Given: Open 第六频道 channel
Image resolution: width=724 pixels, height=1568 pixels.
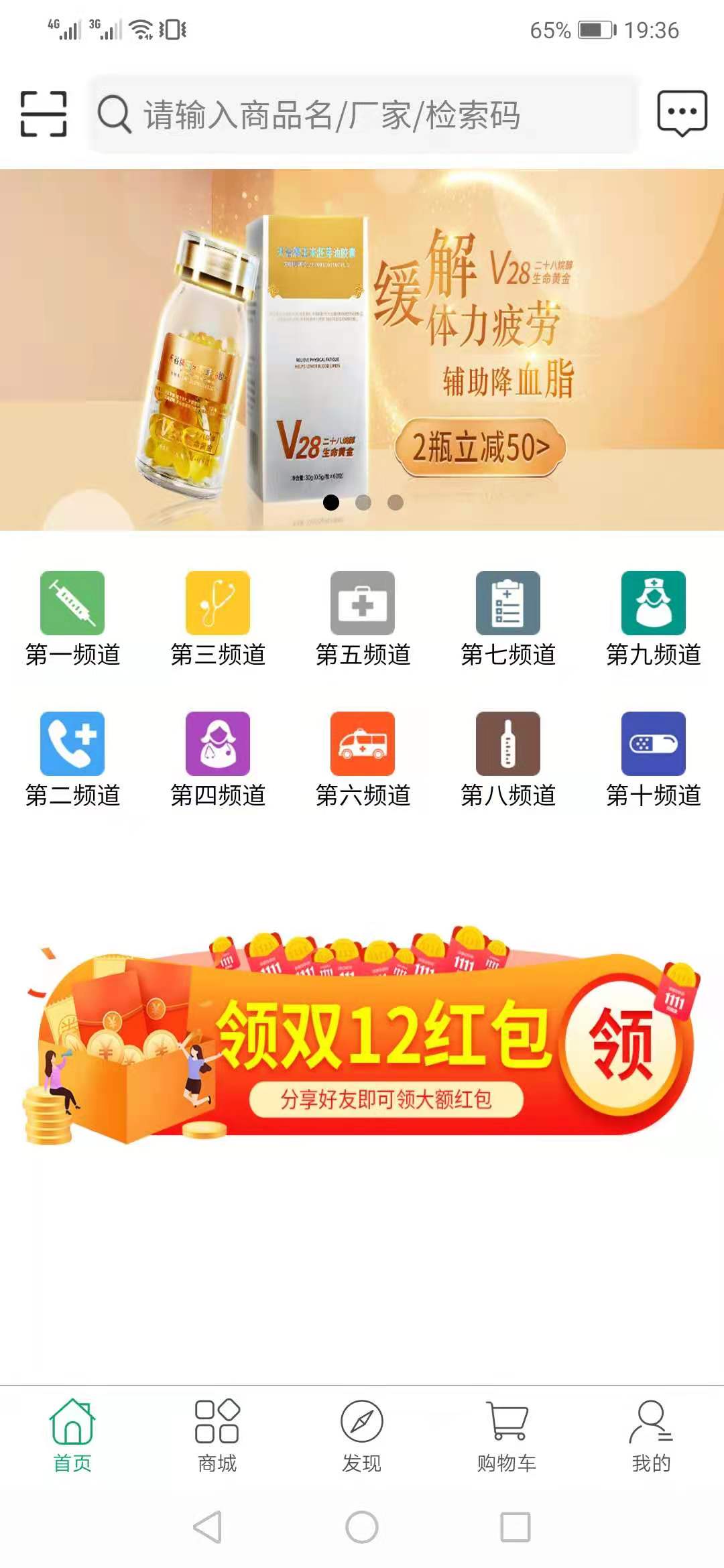Looking at the screenshot, I should pos(363,759).
